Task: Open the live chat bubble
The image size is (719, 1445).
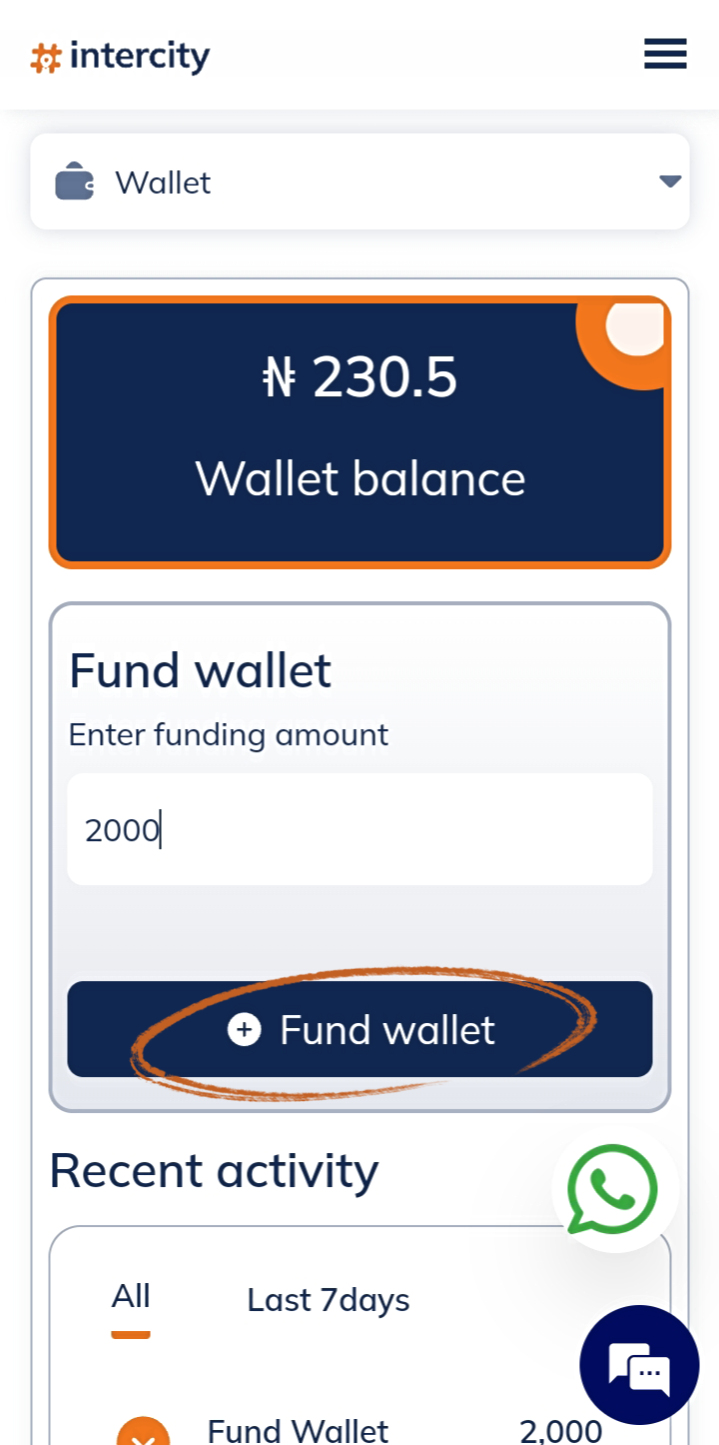Action: pyautogui.click(x=640, y=1365)
